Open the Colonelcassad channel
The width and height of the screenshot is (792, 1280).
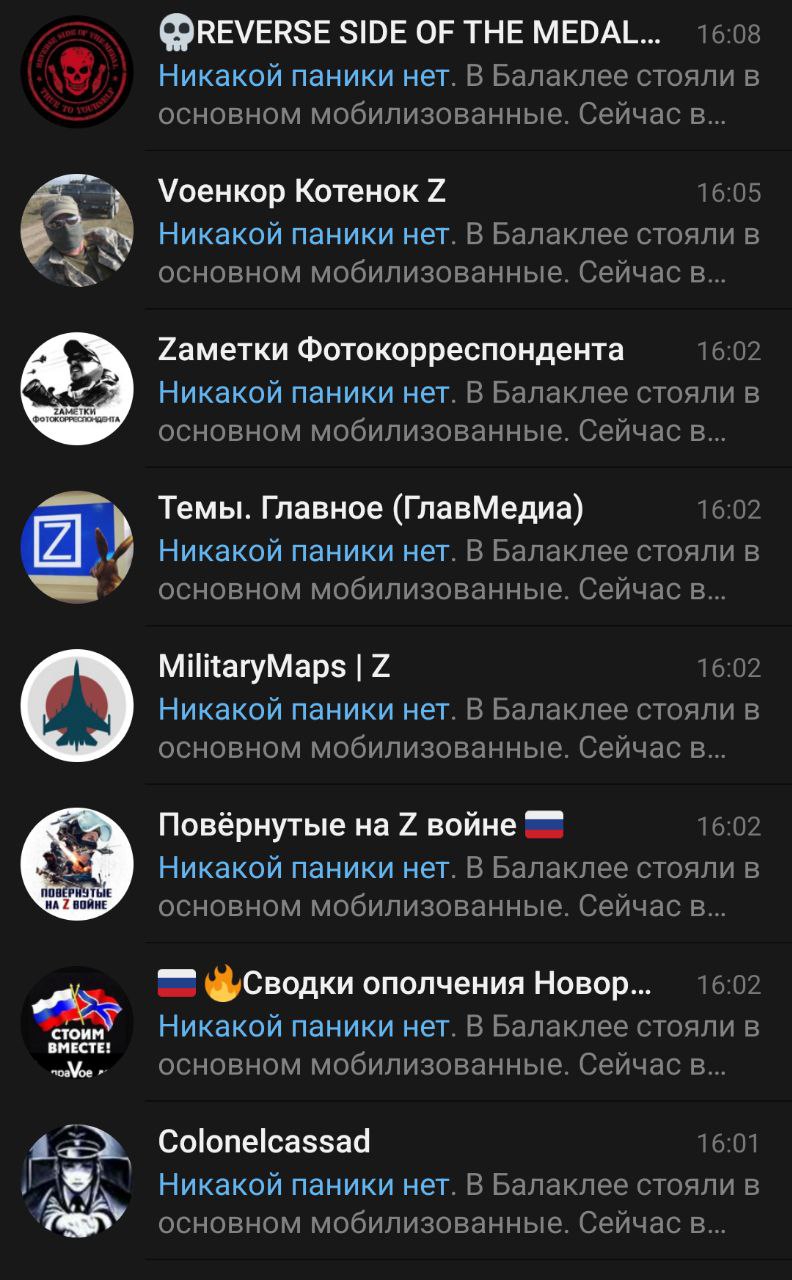pyautogui.click(x=396, y=1181)
